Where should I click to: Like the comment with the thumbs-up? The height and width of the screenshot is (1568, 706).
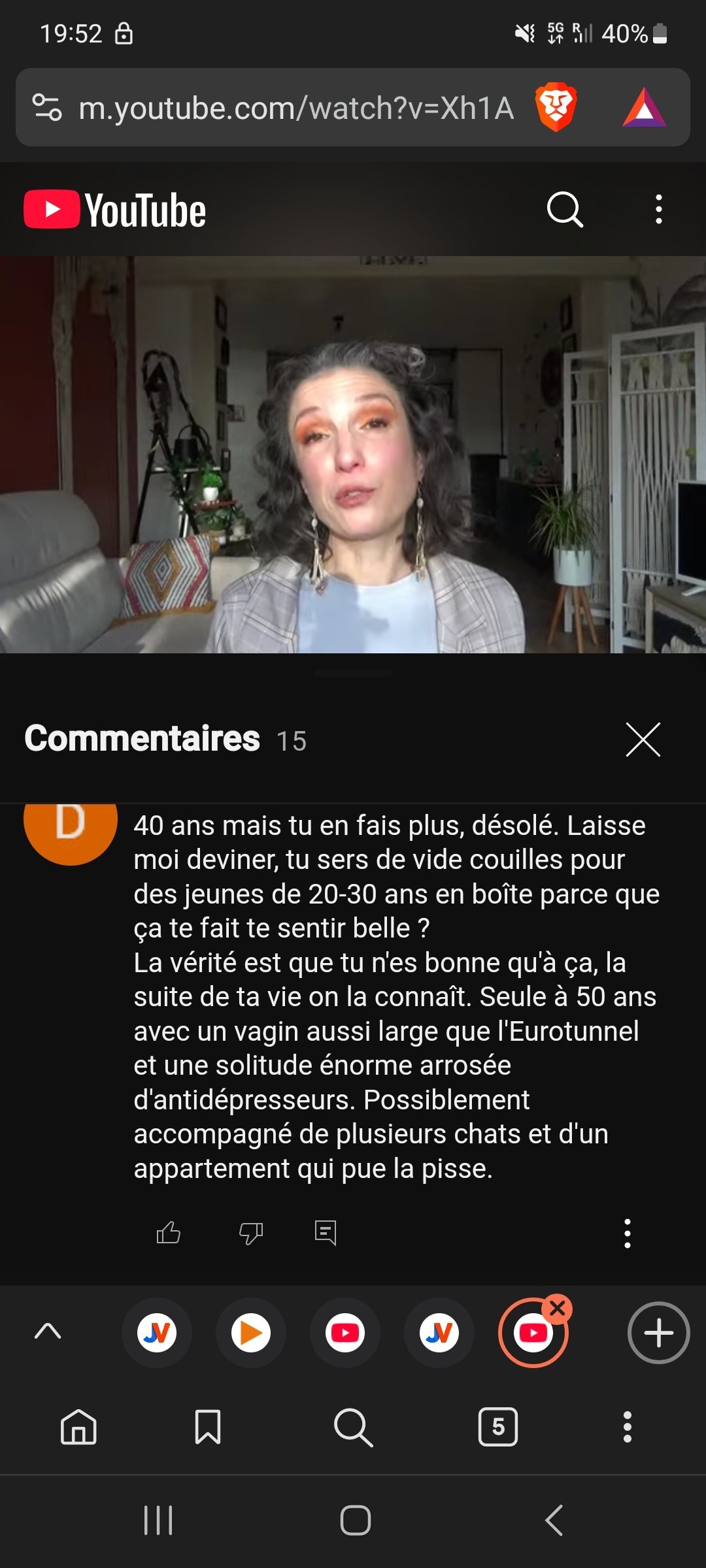[x=169, y=1233]
